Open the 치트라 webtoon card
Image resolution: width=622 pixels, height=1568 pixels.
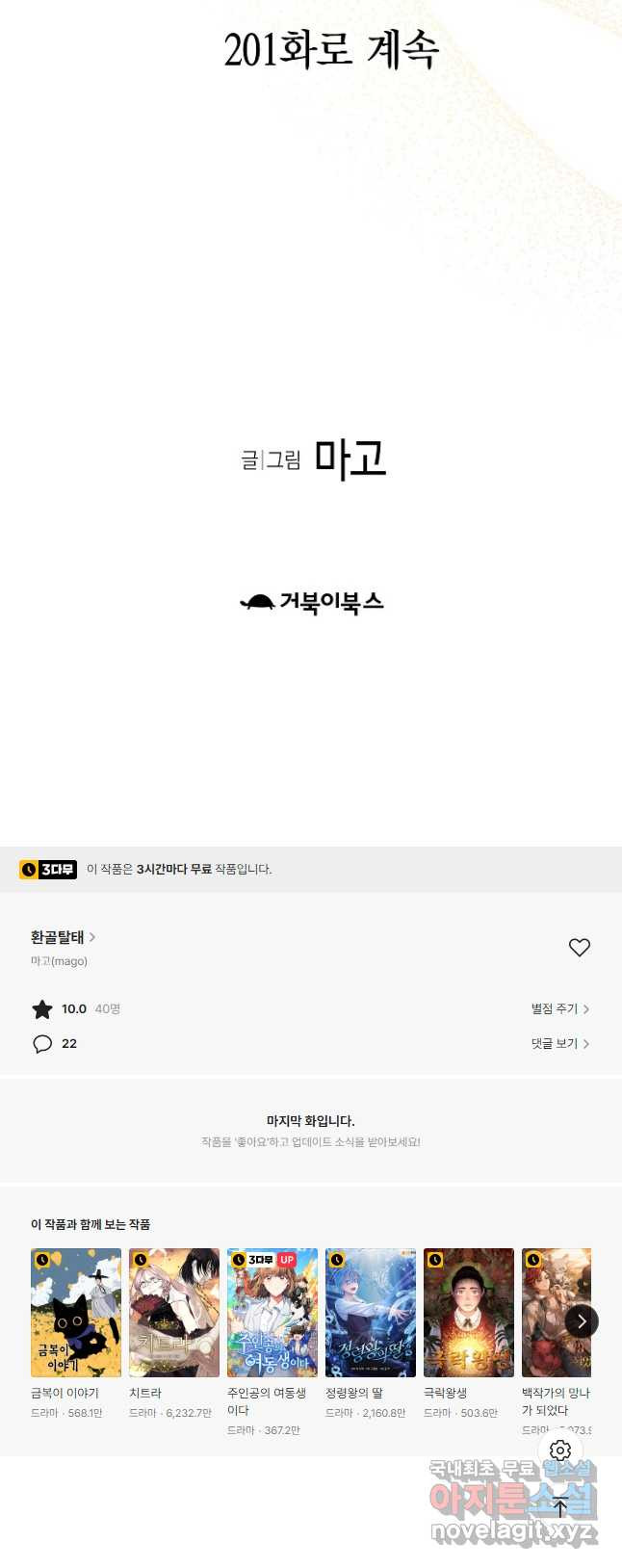click(x=174, y=1313)
